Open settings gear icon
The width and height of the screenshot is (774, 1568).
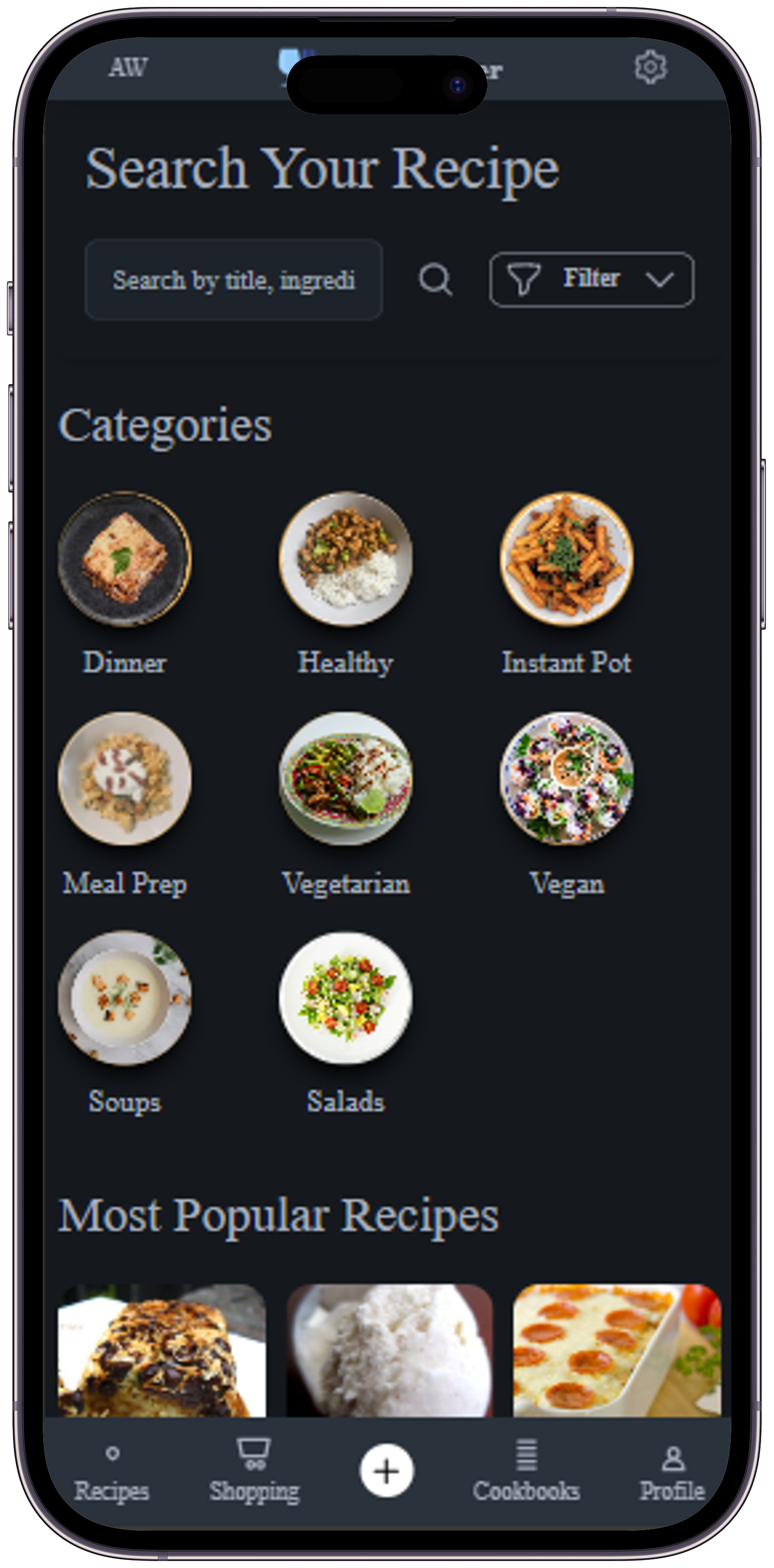(650, 68)
